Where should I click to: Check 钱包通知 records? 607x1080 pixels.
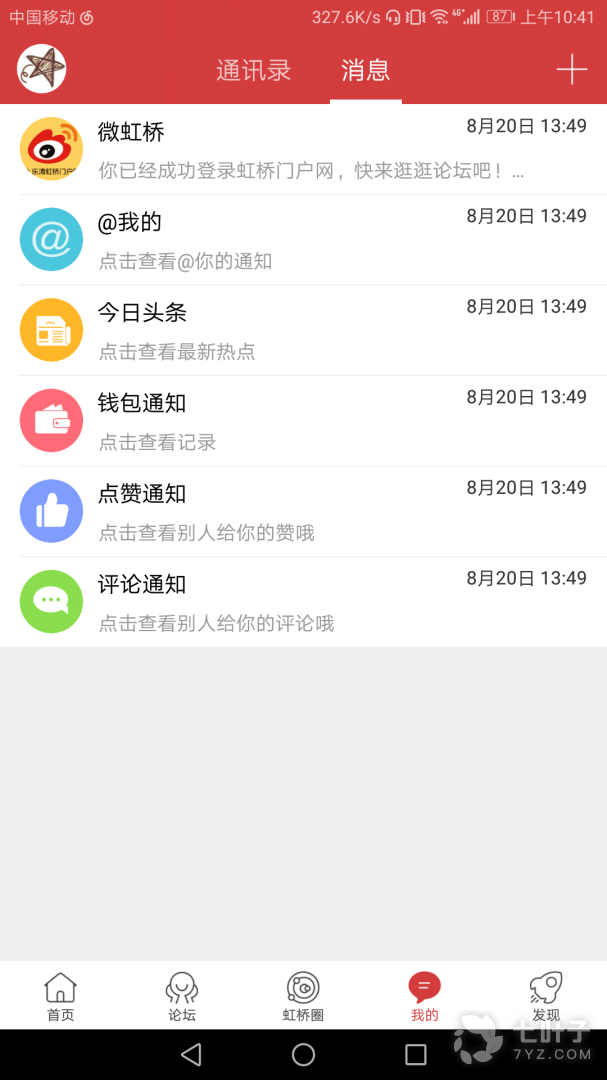pos(303,421)
